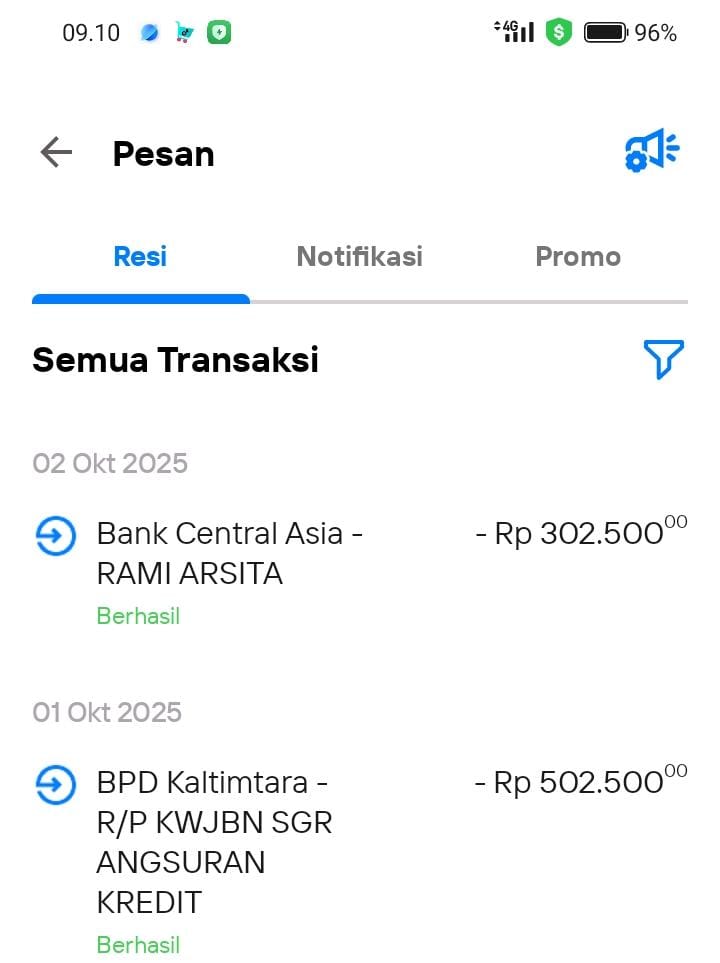Screen dimensions: 720x963
Task: Open the Bank Central Asia RAMI ARSITA receipt
Action: [x=230, y=553]
